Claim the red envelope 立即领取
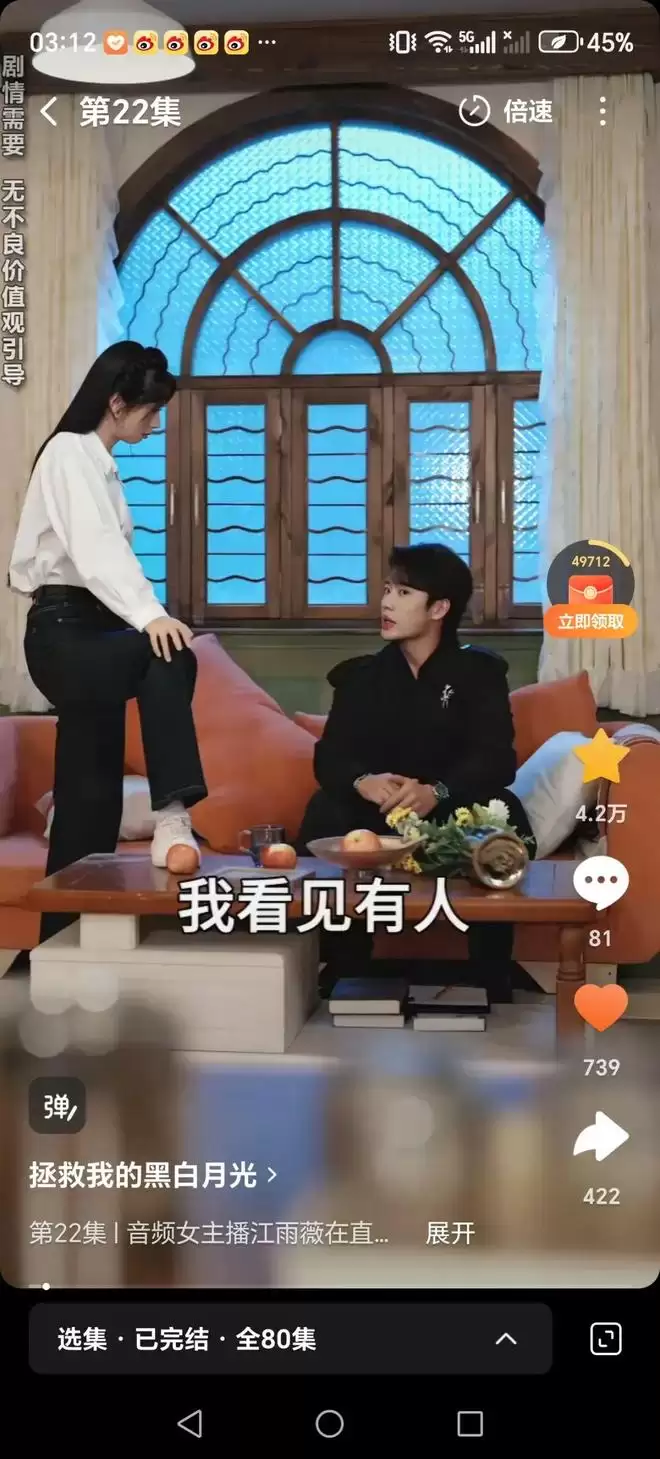660x1459 pixels. 590,621
